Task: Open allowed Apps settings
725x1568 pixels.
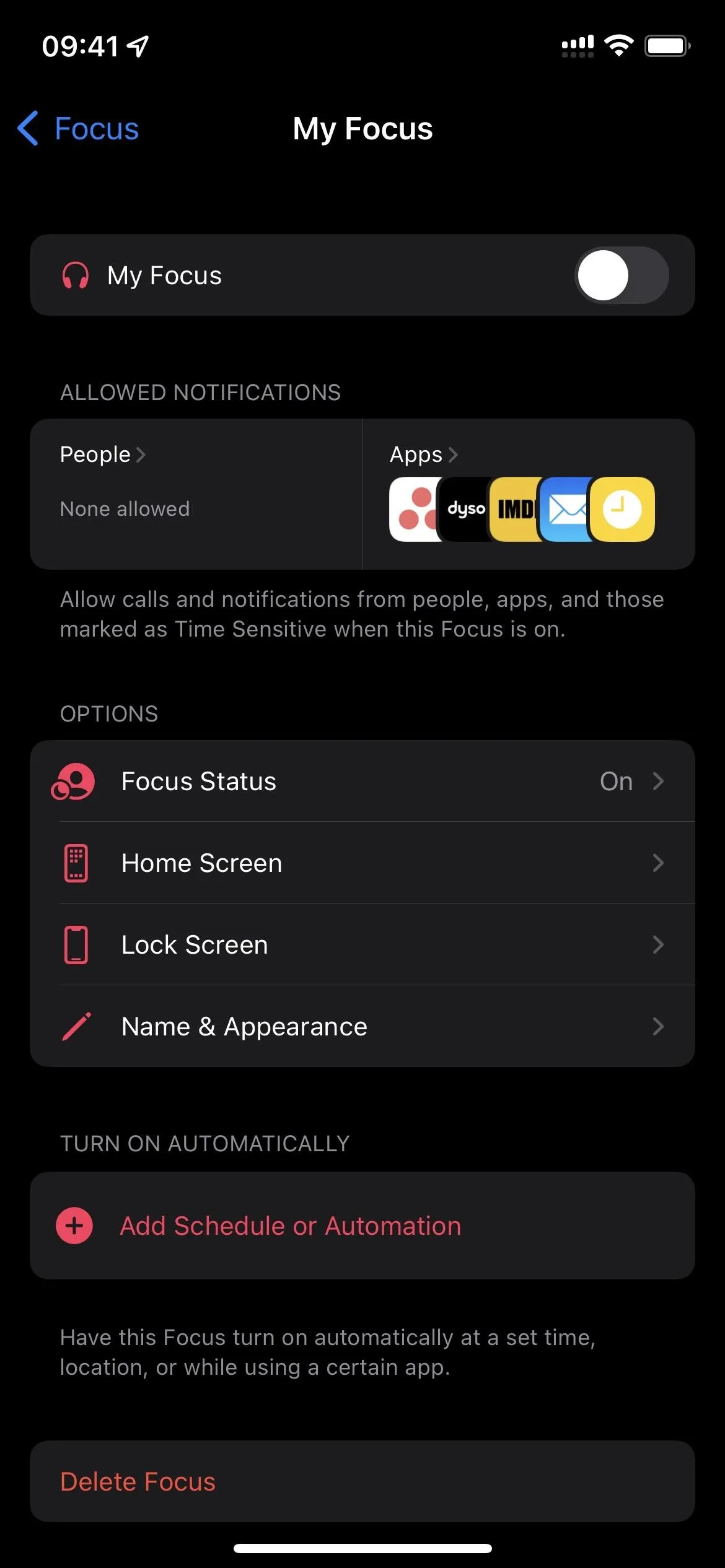Action: [x=529, y=494]
